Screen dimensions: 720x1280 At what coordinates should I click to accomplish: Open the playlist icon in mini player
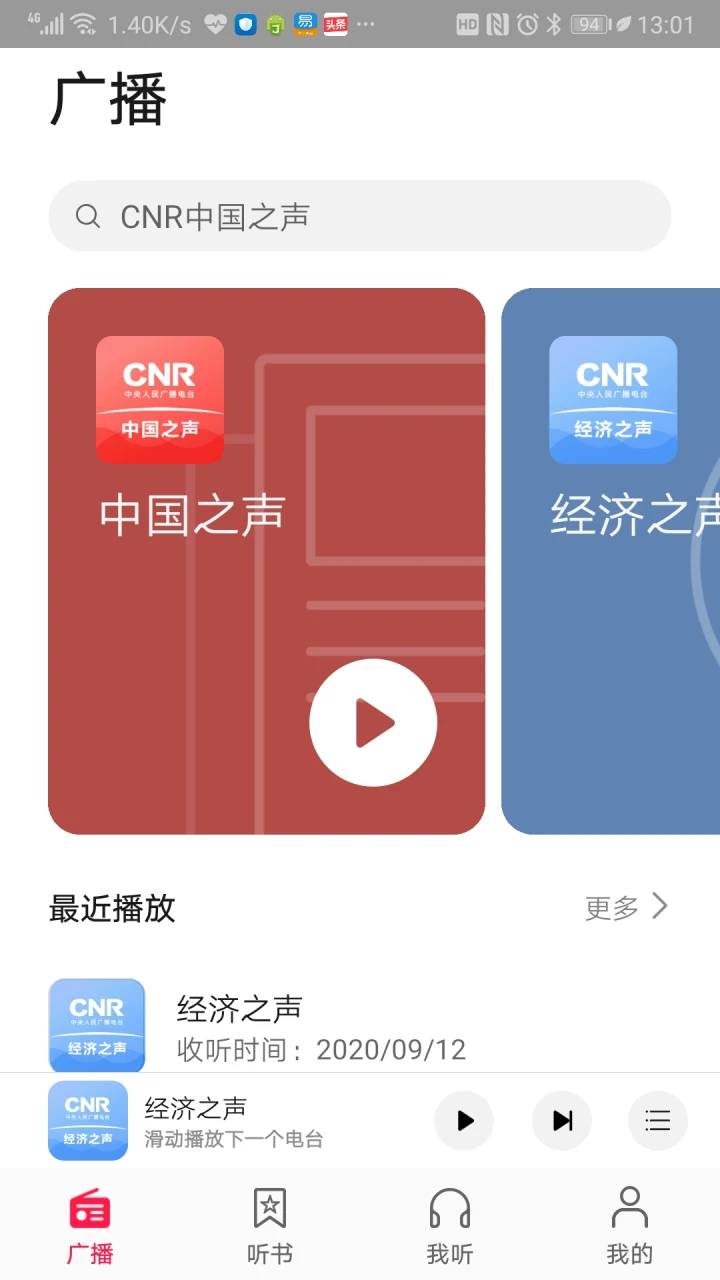click(658, 1121)
